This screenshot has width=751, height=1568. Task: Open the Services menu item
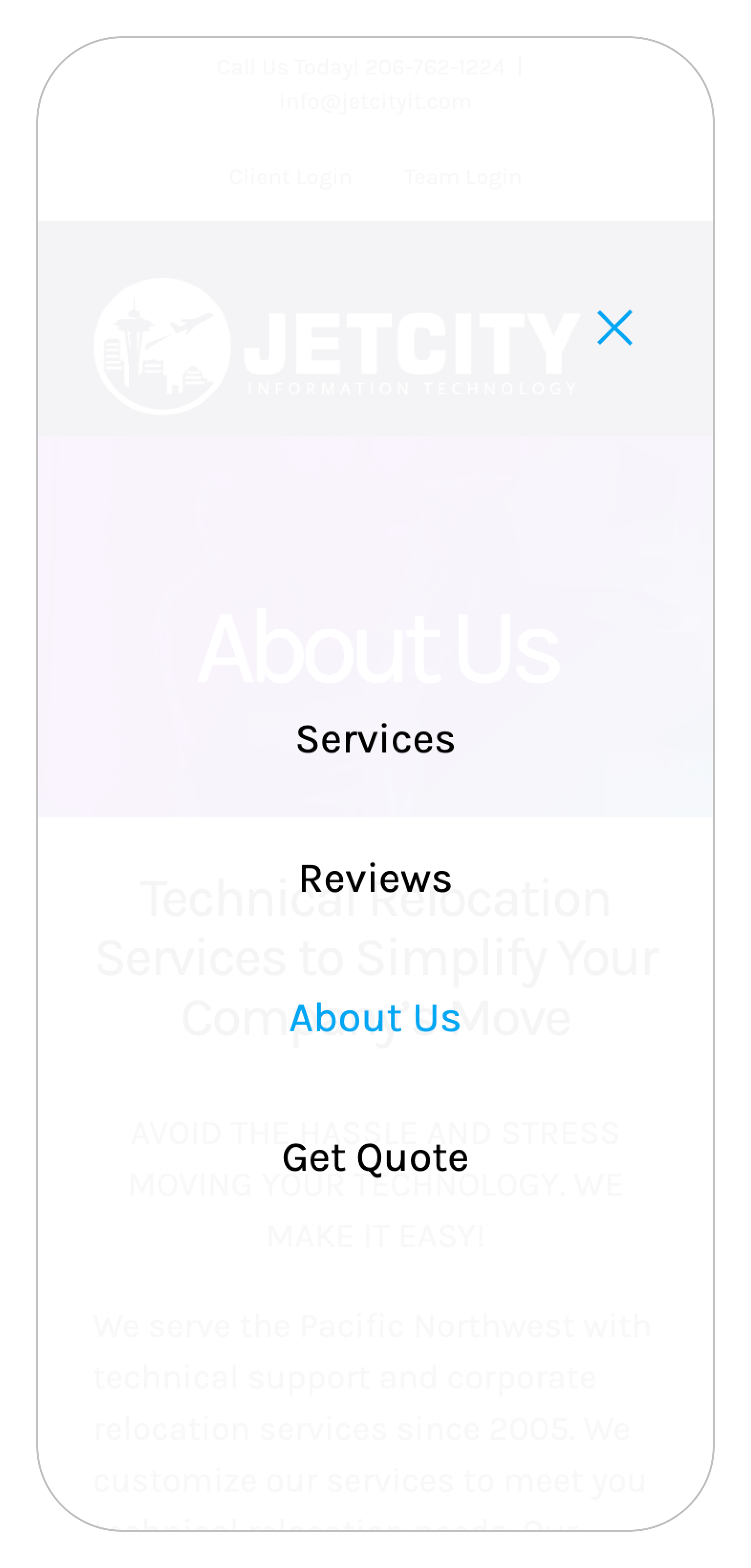click(x=375, y=740)
